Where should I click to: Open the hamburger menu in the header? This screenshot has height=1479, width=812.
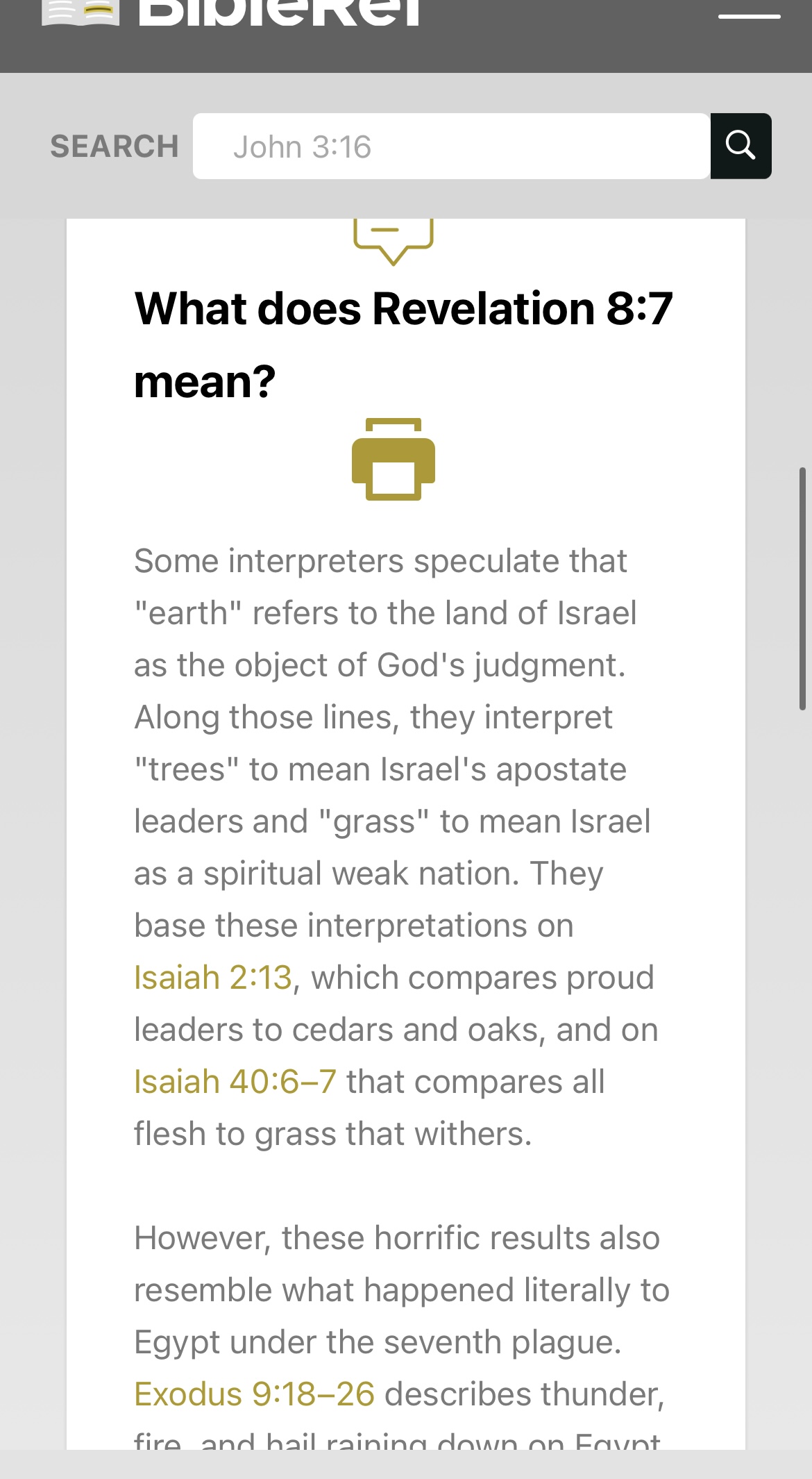750,15
